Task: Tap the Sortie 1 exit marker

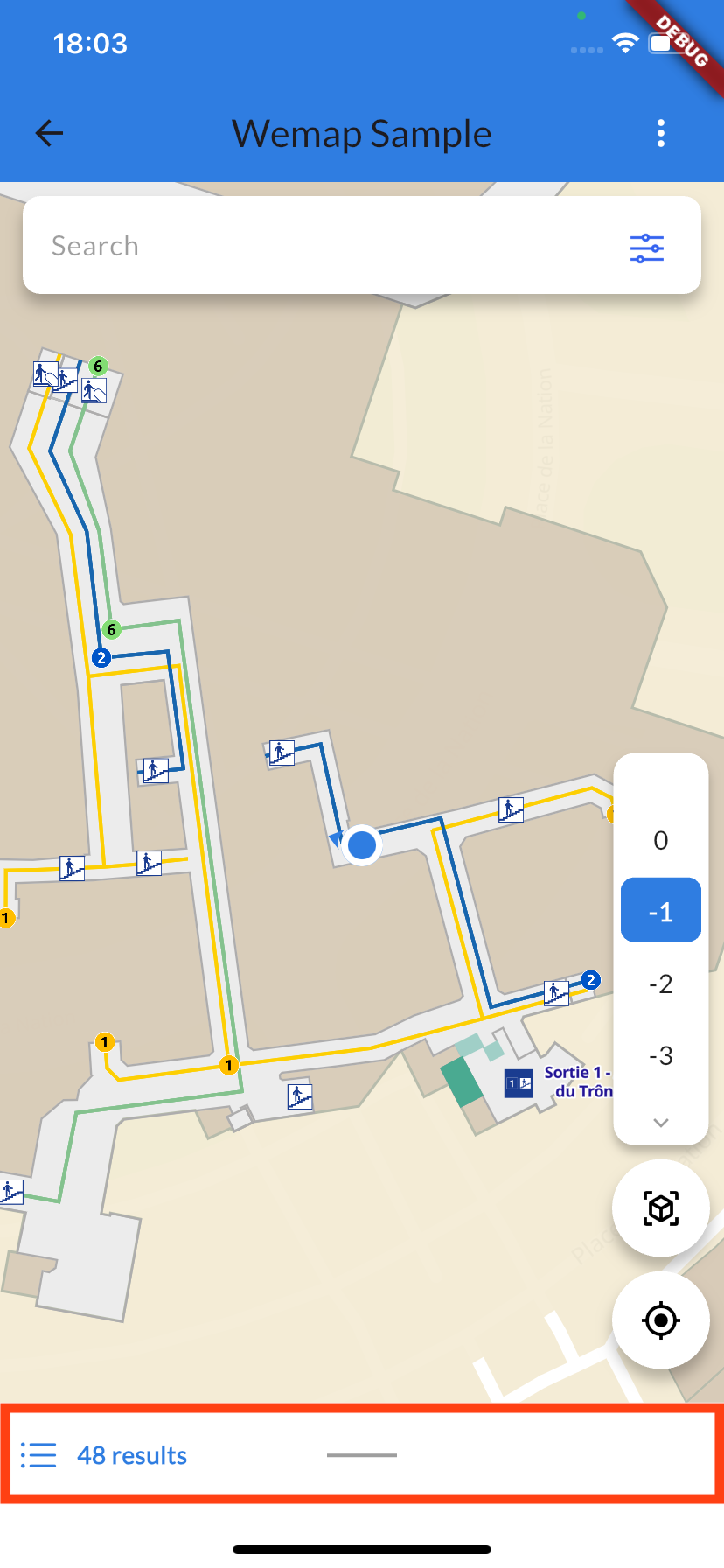Action: [x=519, y=1083]
